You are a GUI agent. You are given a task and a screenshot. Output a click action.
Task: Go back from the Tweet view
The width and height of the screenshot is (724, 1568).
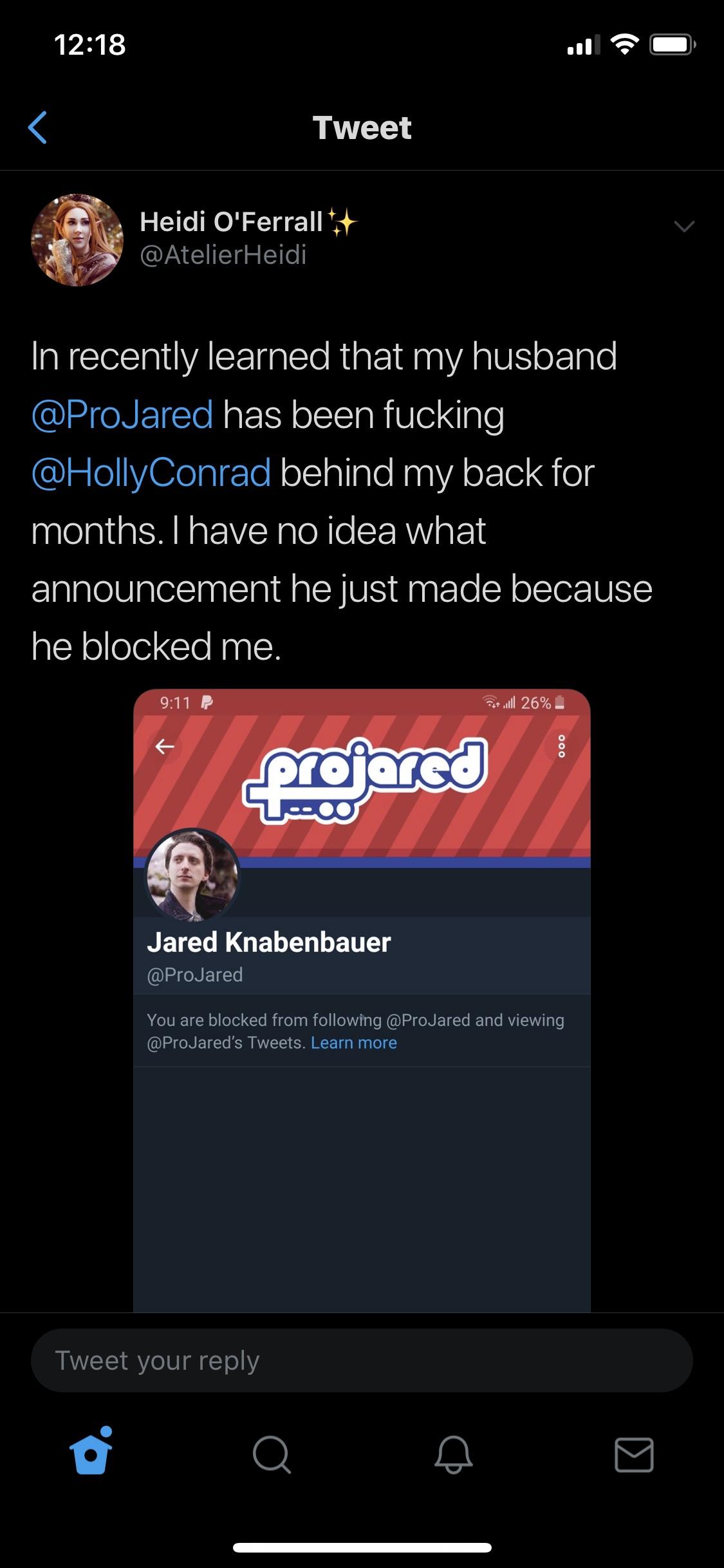[38, 127]
